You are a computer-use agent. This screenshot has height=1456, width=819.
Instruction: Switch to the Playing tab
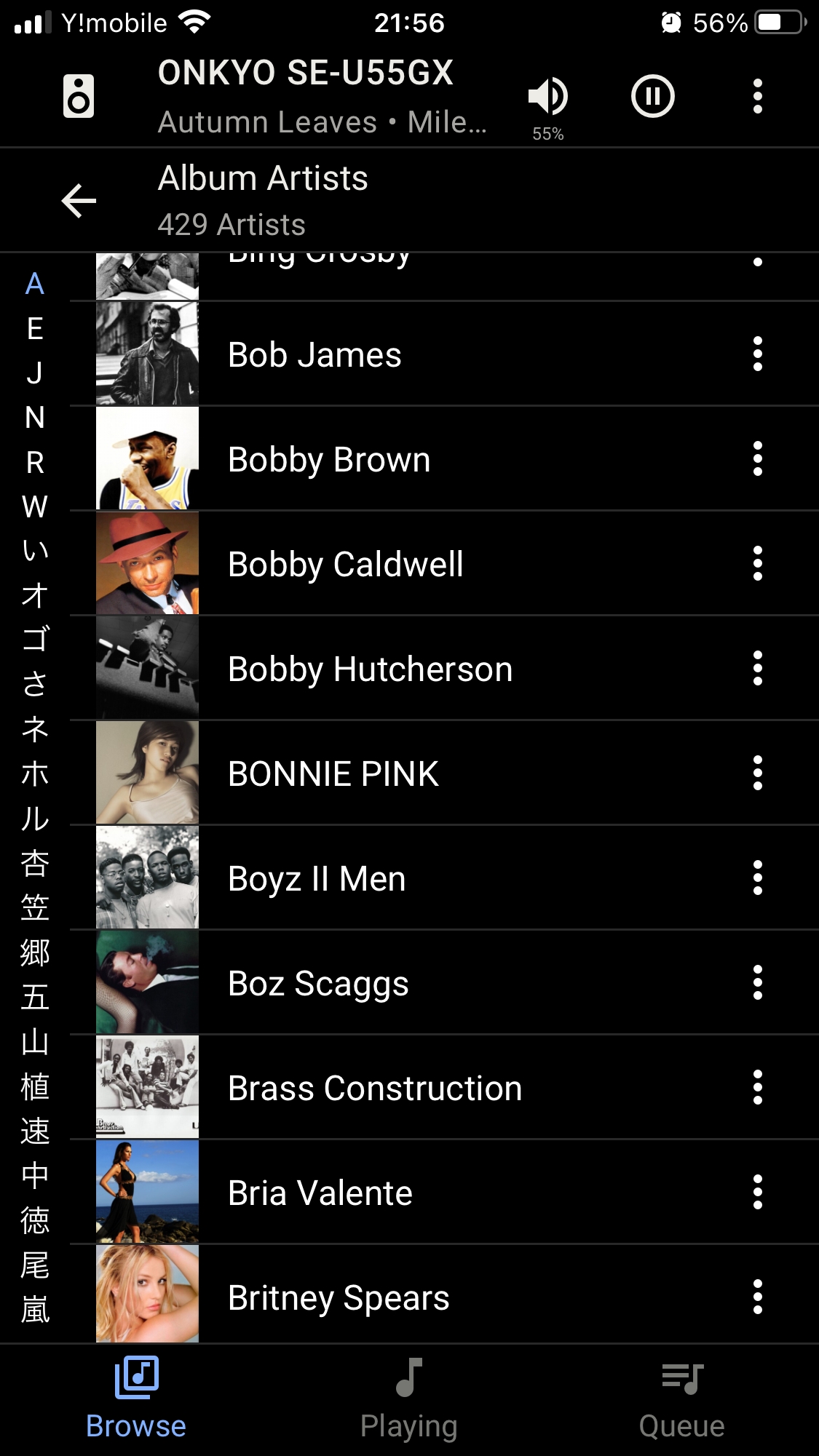click(408, 1399)
